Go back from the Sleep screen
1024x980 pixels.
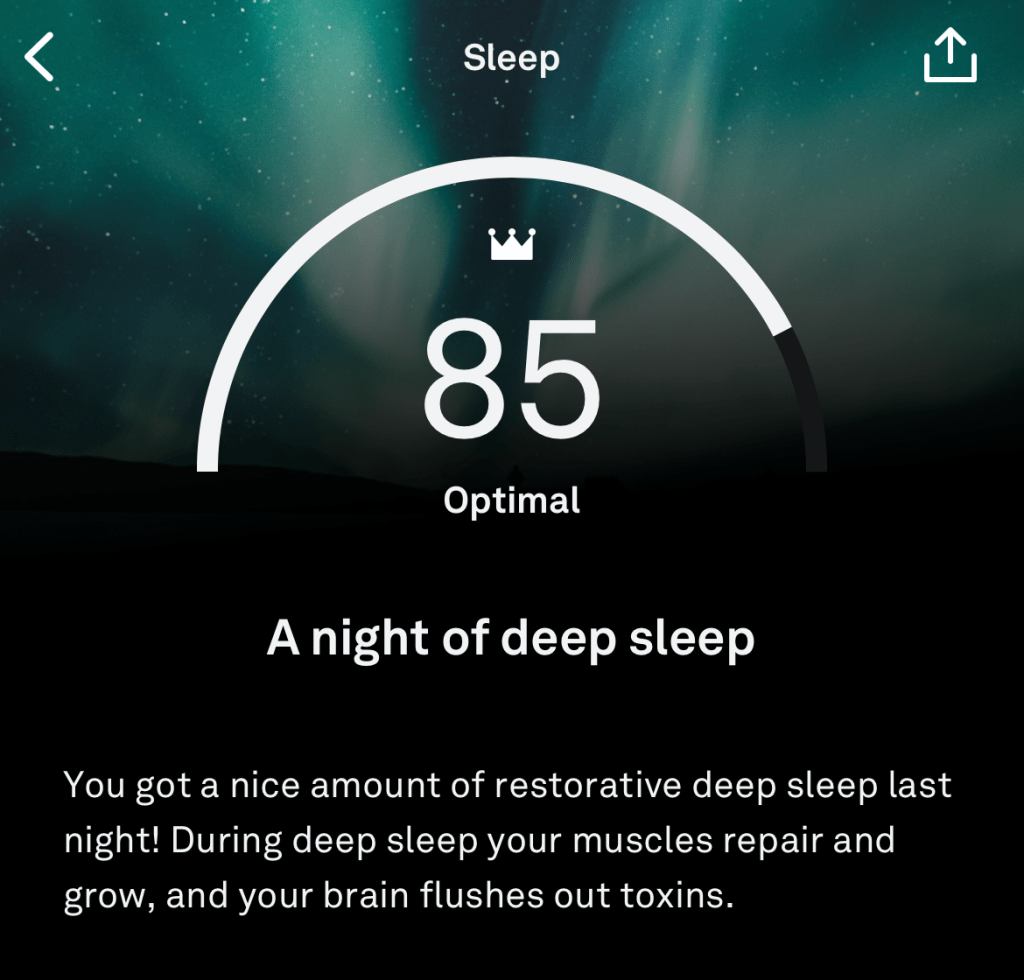click(x=40, y=57)
